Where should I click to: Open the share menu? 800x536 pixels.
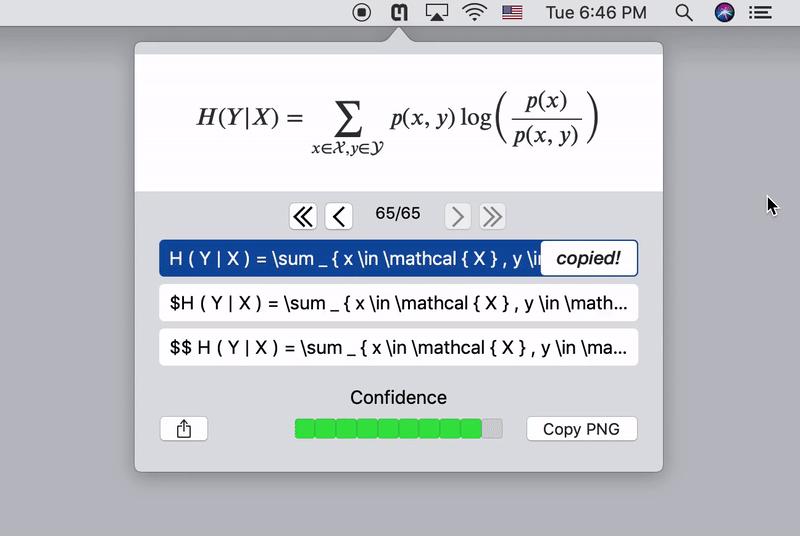(x=184, y=429)
